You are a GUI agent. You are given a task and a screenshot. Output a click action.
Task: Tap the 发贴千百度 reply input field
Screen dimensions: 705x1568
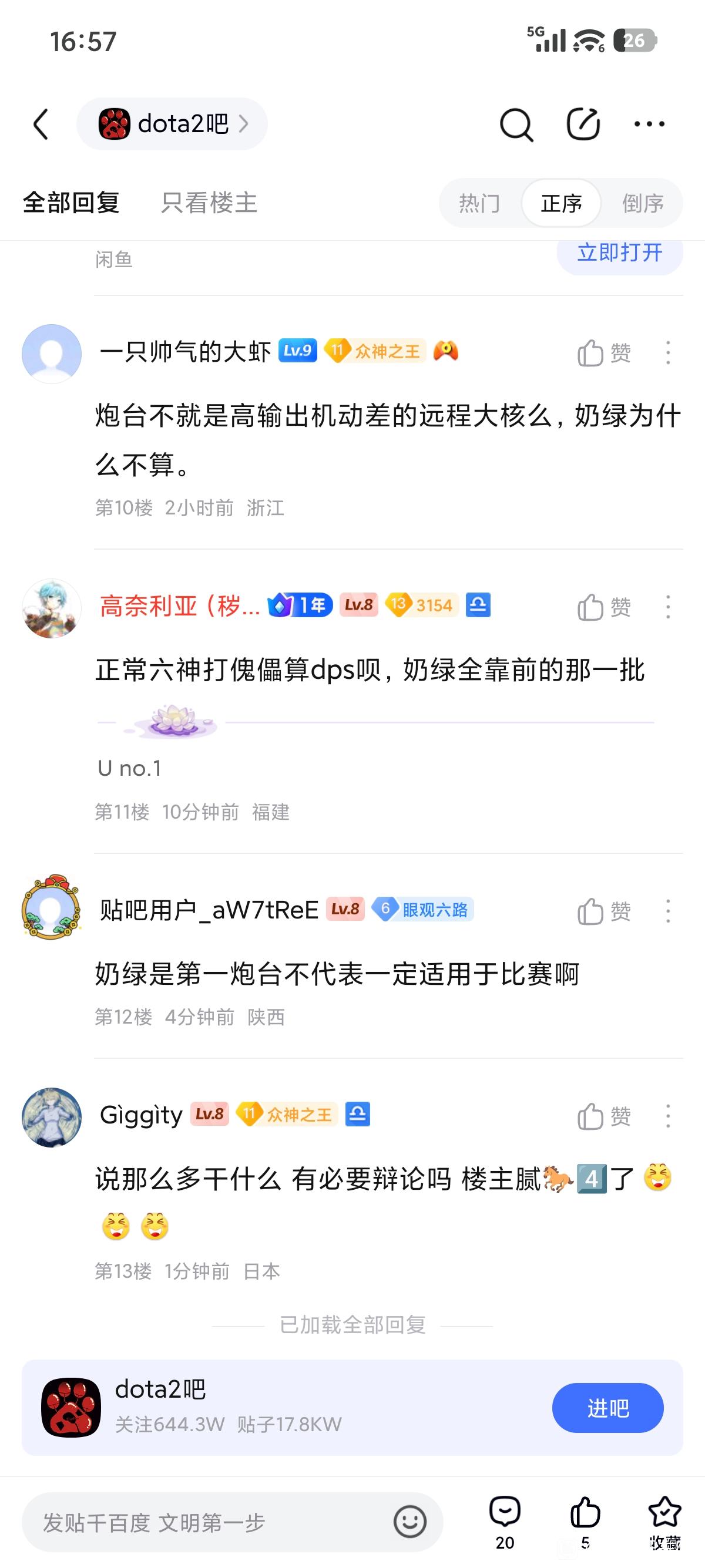[x=207, y=1522]
